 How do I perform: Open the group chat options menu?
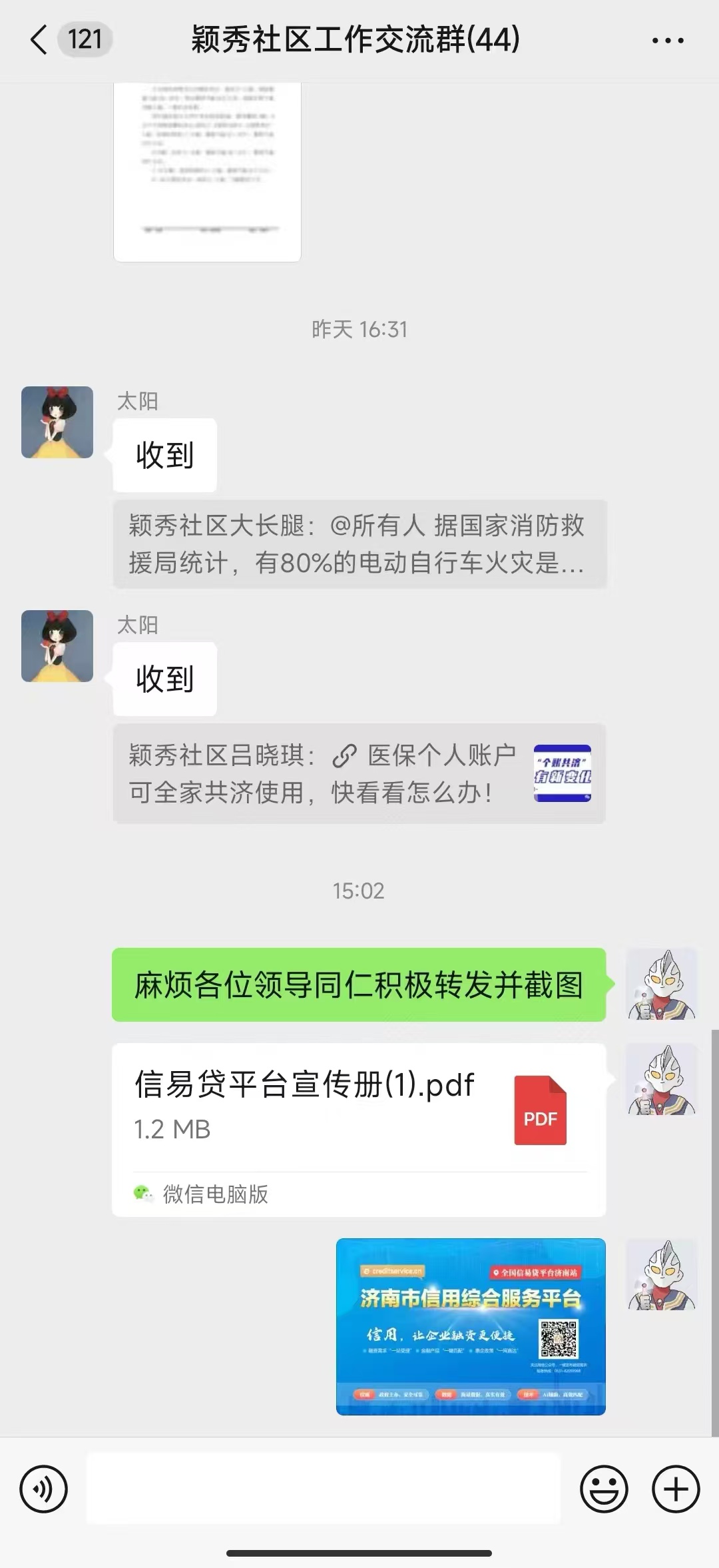[x=668, y=41]
